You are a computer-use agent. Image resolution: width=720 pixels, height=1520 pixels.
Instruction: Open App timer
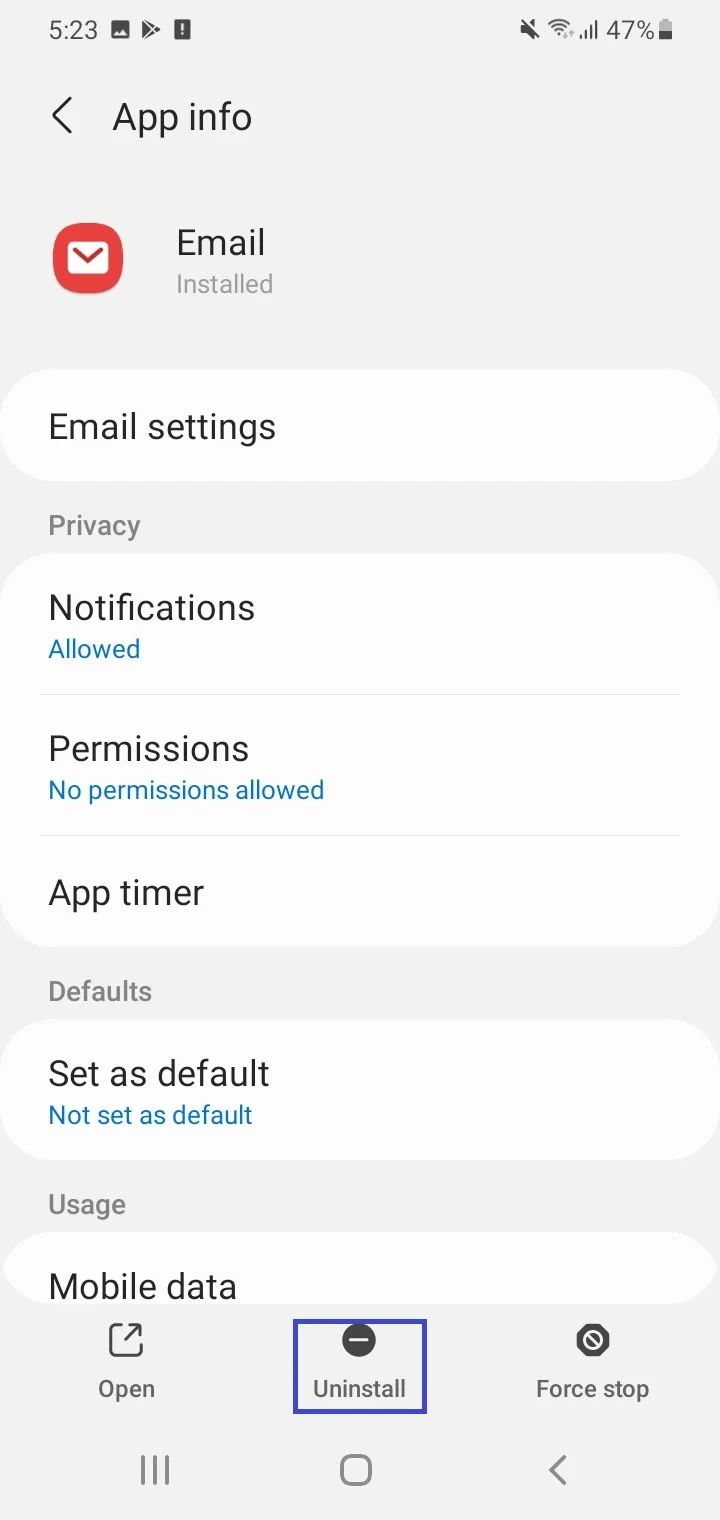click(x=360, y=892)
